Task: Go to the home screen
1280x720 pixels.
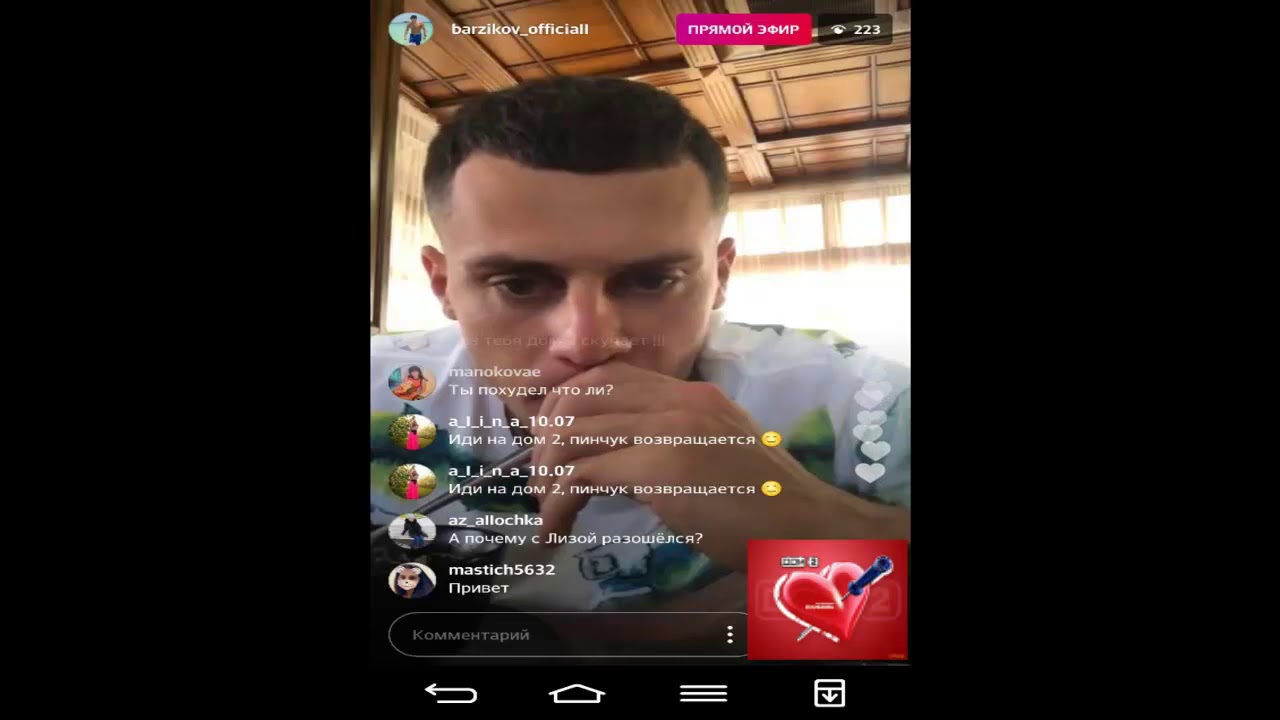Action: 577,693
